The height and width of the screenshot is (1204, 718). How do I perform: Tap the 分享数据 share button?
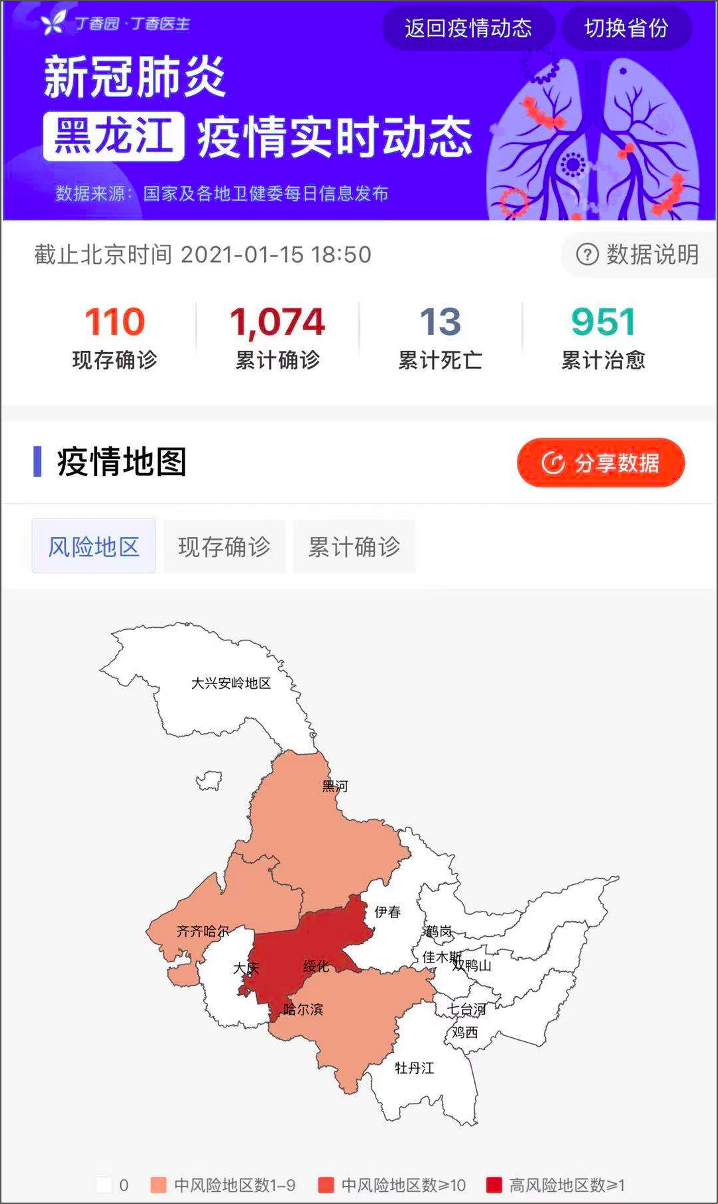click(601, 463)
